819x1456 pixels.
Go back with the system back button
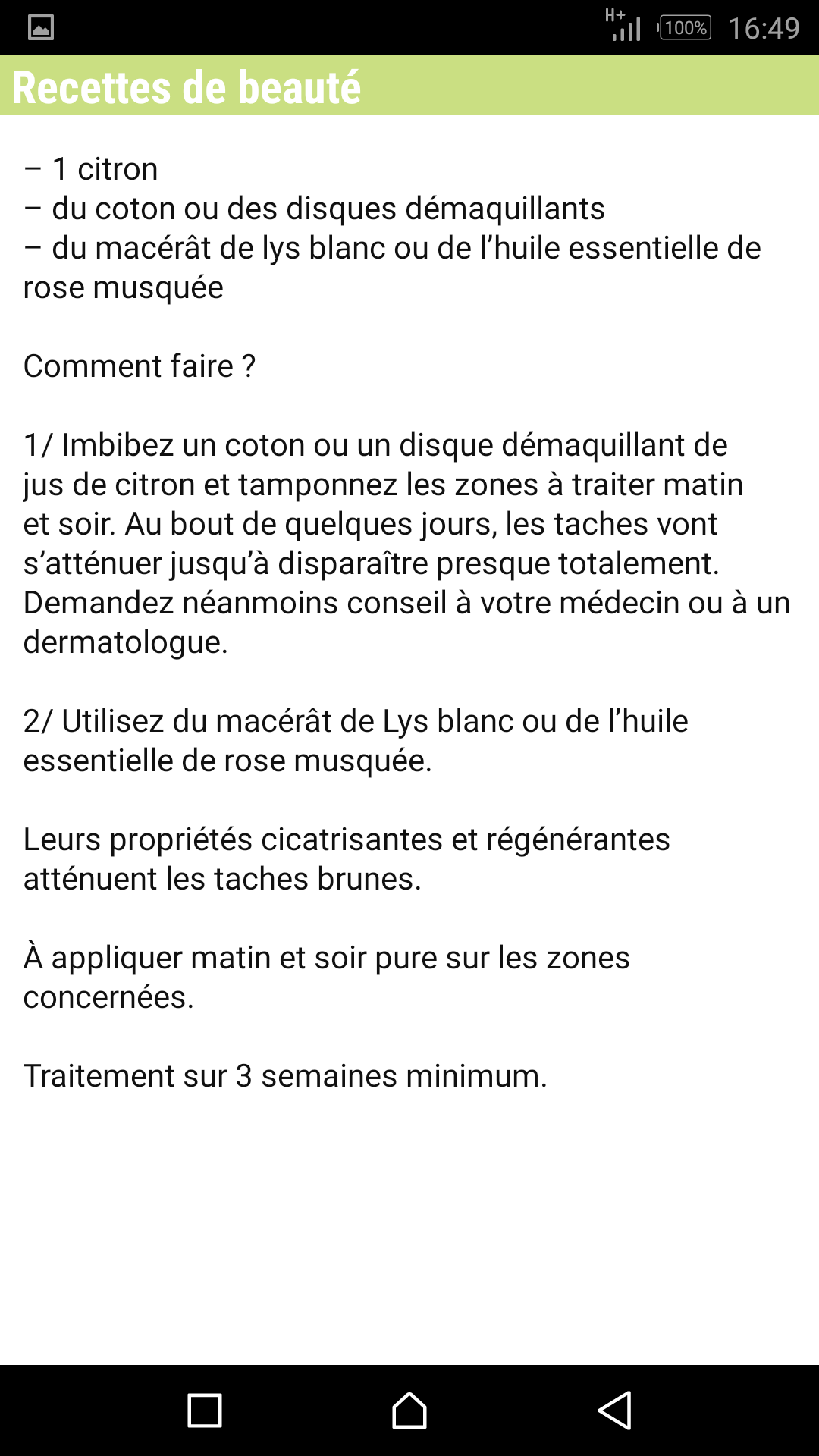coord(615,1410)
